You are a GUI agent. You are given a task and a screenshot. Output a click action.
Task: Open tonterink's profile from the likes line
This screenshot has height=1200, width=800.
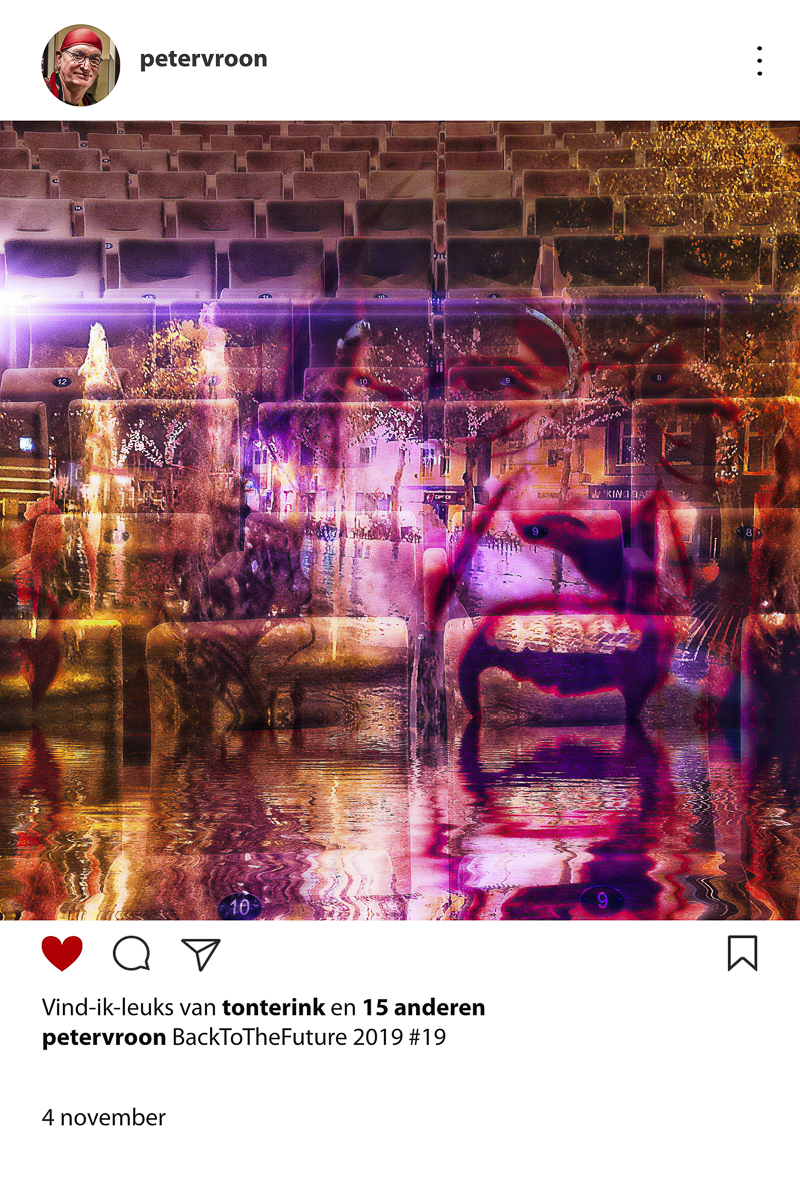coord(273,1007)
